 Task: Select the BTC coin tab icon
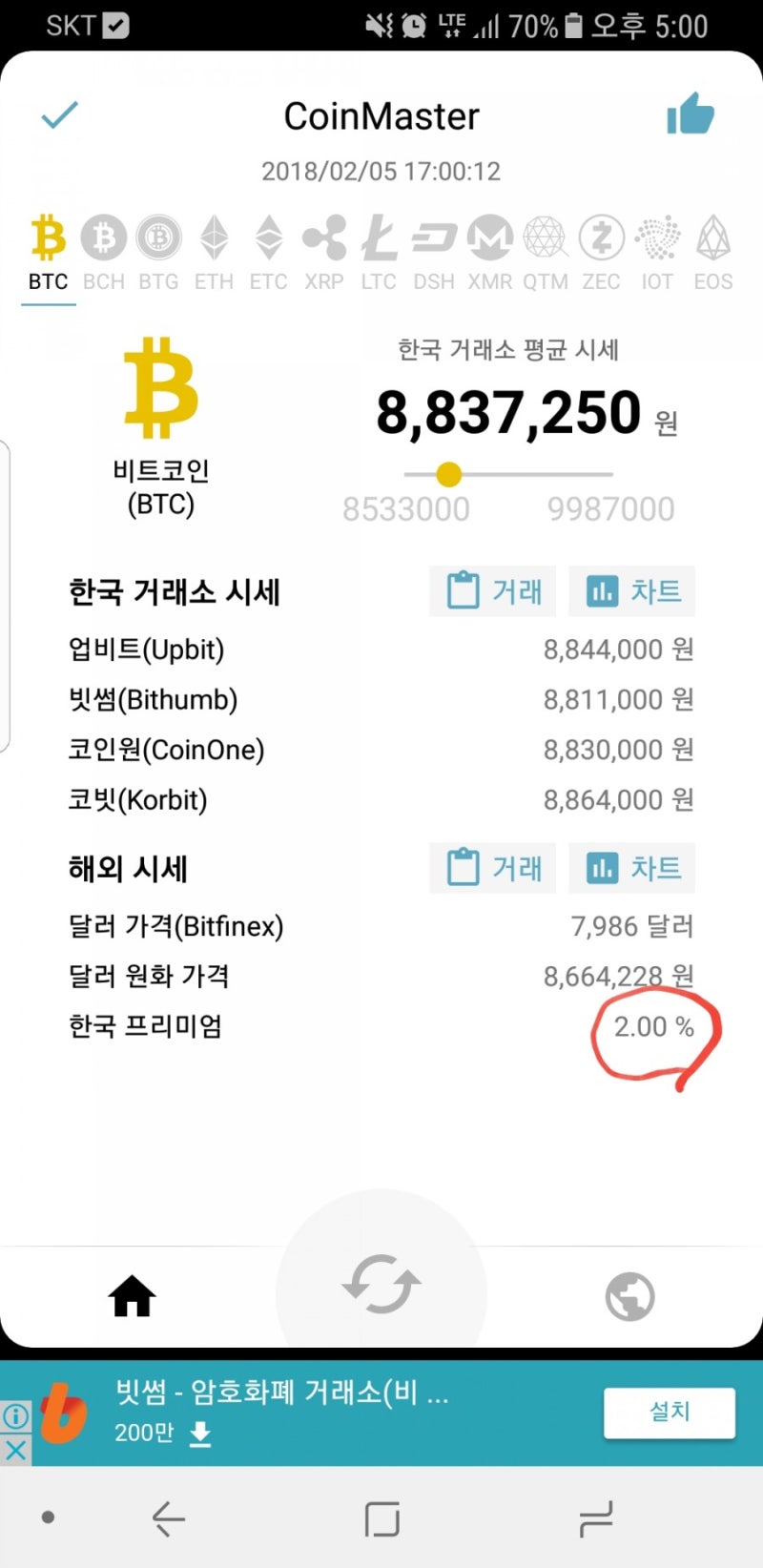coord(47,237)
